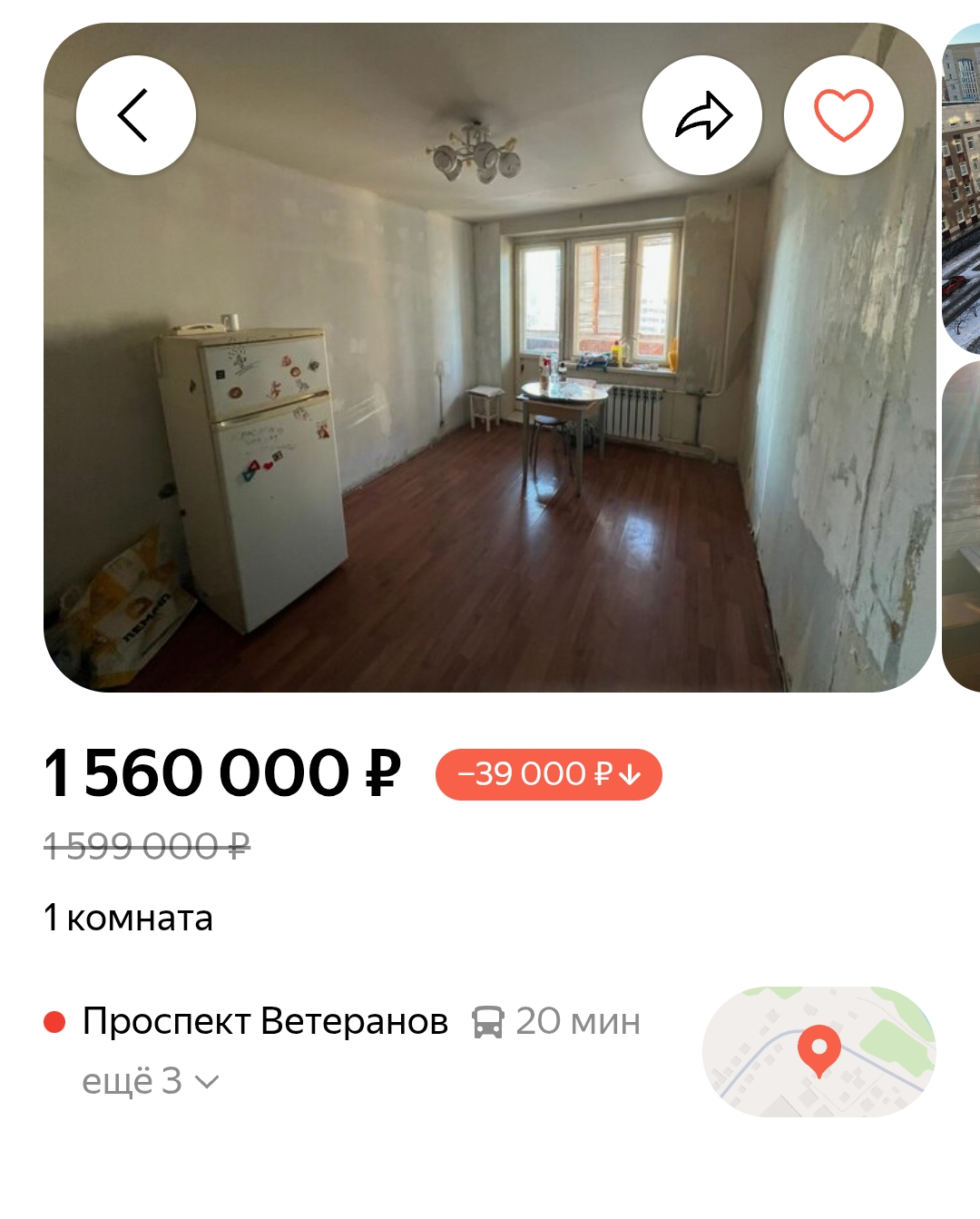Open the location map preview

(818, 1052)
